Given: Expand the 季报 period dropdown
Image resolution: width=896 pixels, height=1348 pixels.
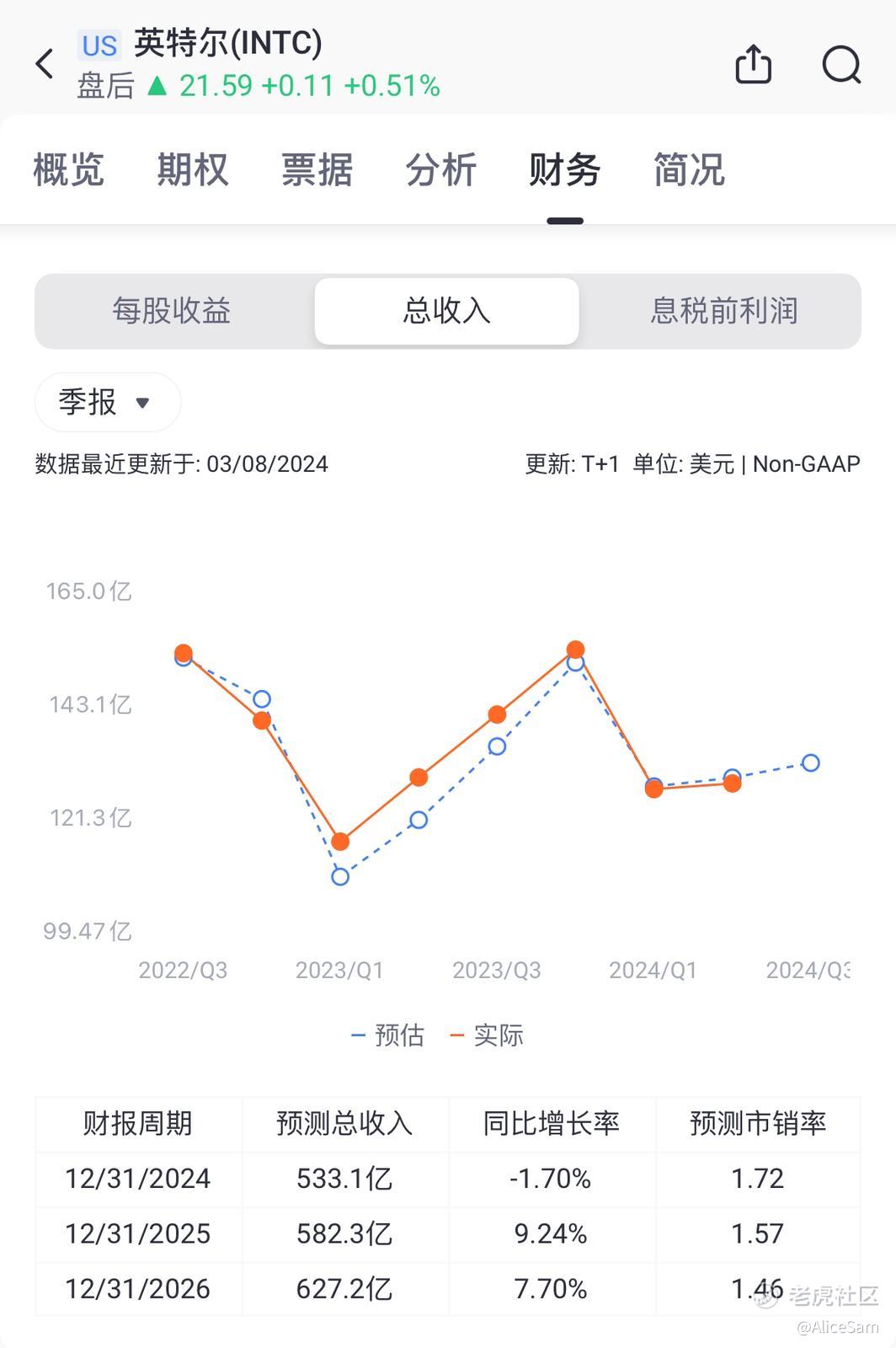Looking at the screenshot, I should point(107,403).
